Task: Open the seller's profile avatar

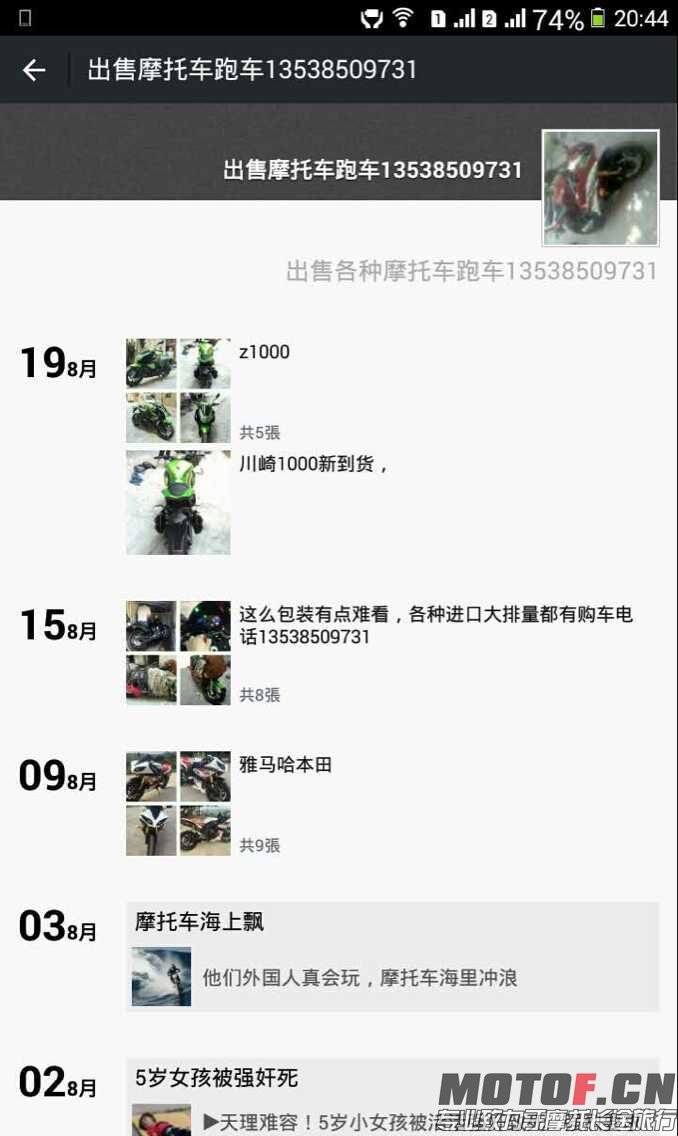Action: click(x=600, y=188)
